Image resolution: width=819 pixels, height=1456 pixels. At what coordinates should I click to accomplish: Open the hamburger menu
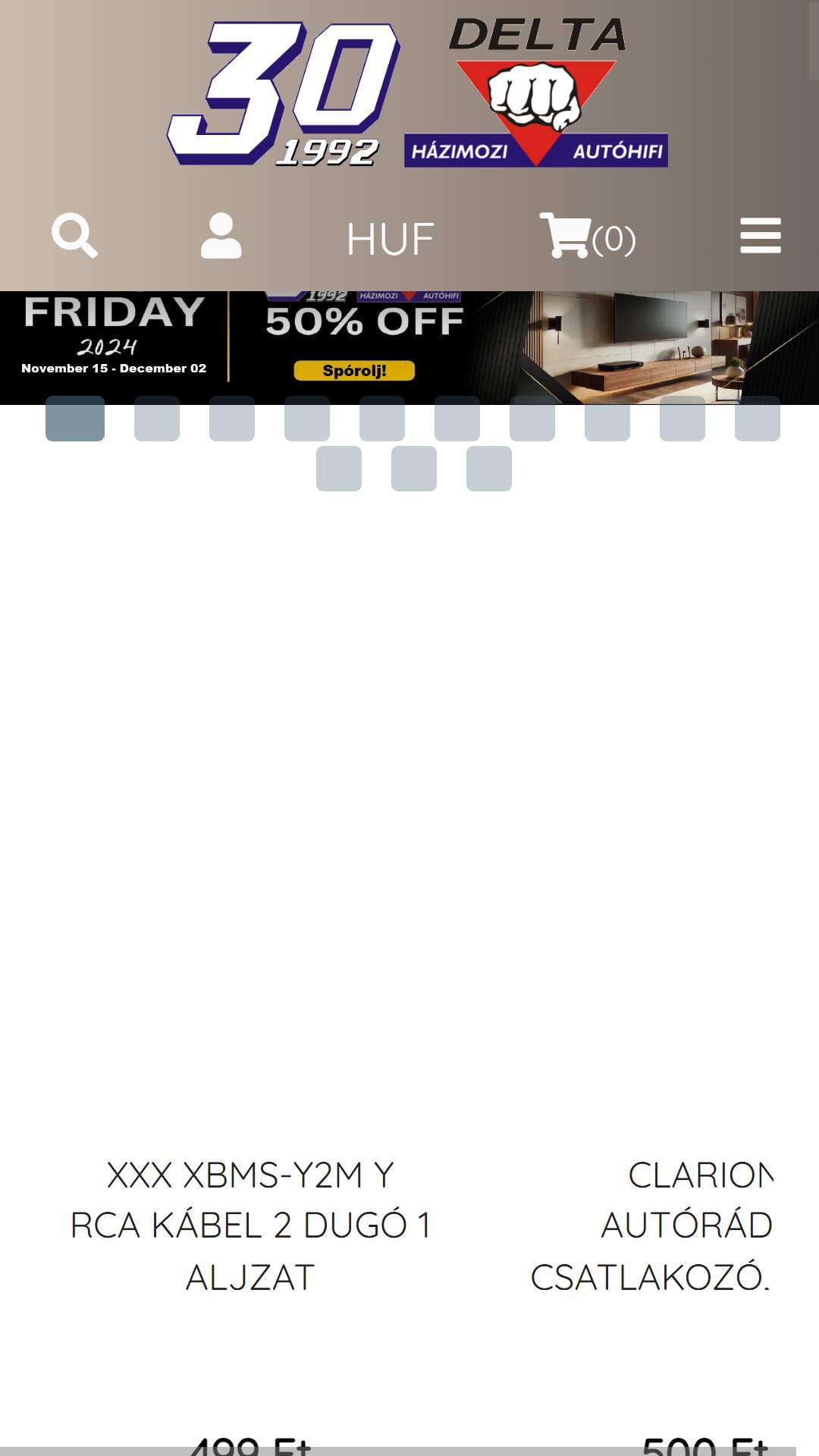(761, 236)
